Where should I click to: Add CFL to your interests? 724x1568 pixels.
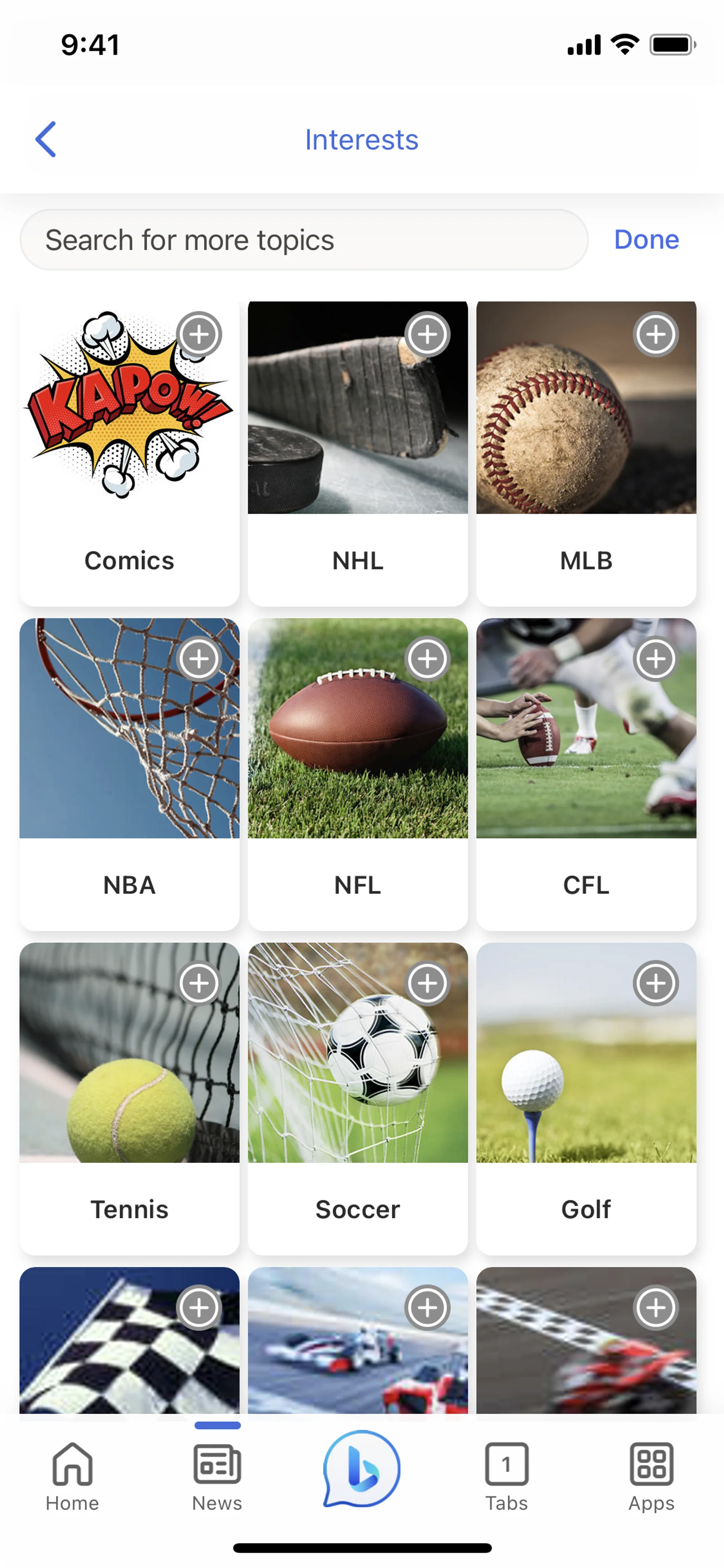[655, 659]
